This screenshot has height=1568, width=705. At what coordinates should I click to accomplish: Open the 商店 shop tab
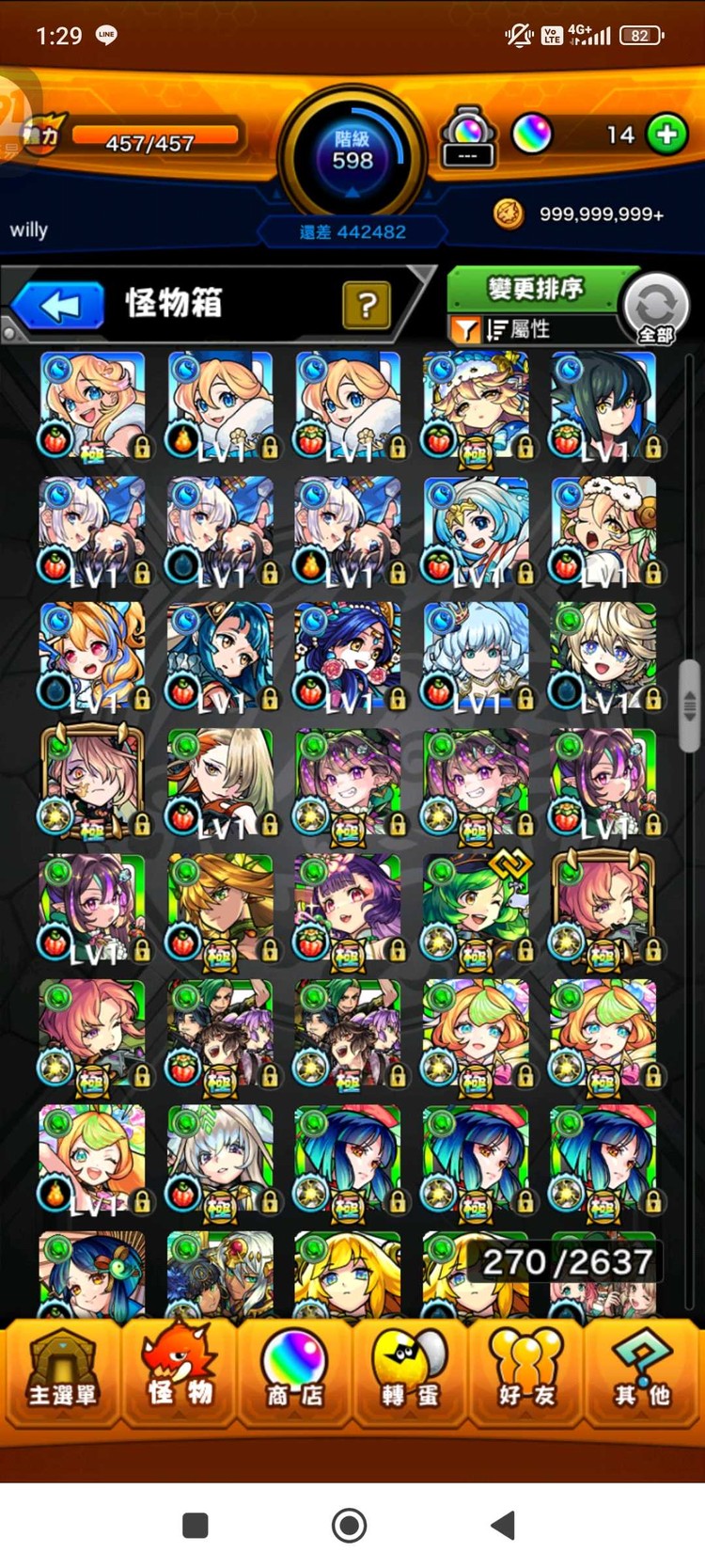point(294,1371)
